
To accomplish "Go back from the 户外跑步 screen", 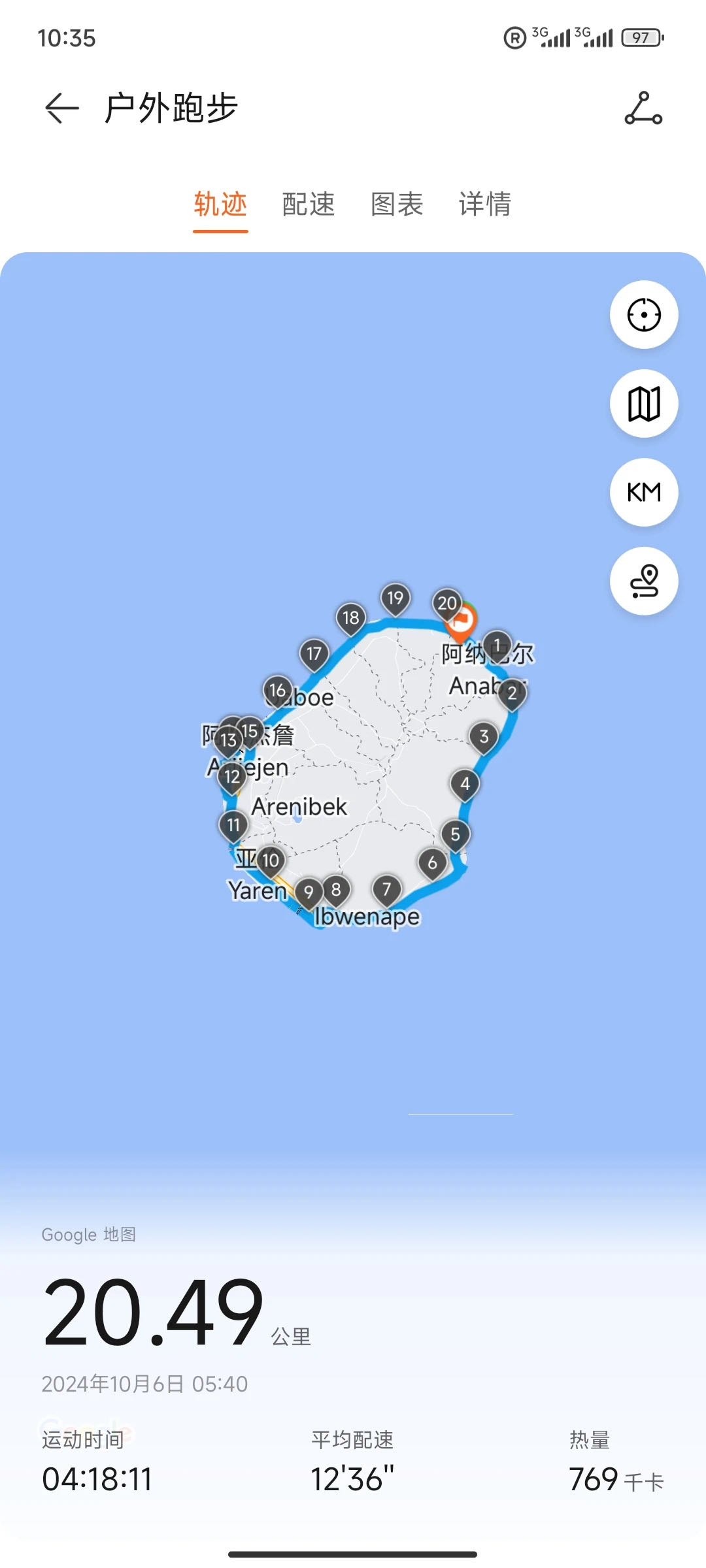I will pos(62,108).
